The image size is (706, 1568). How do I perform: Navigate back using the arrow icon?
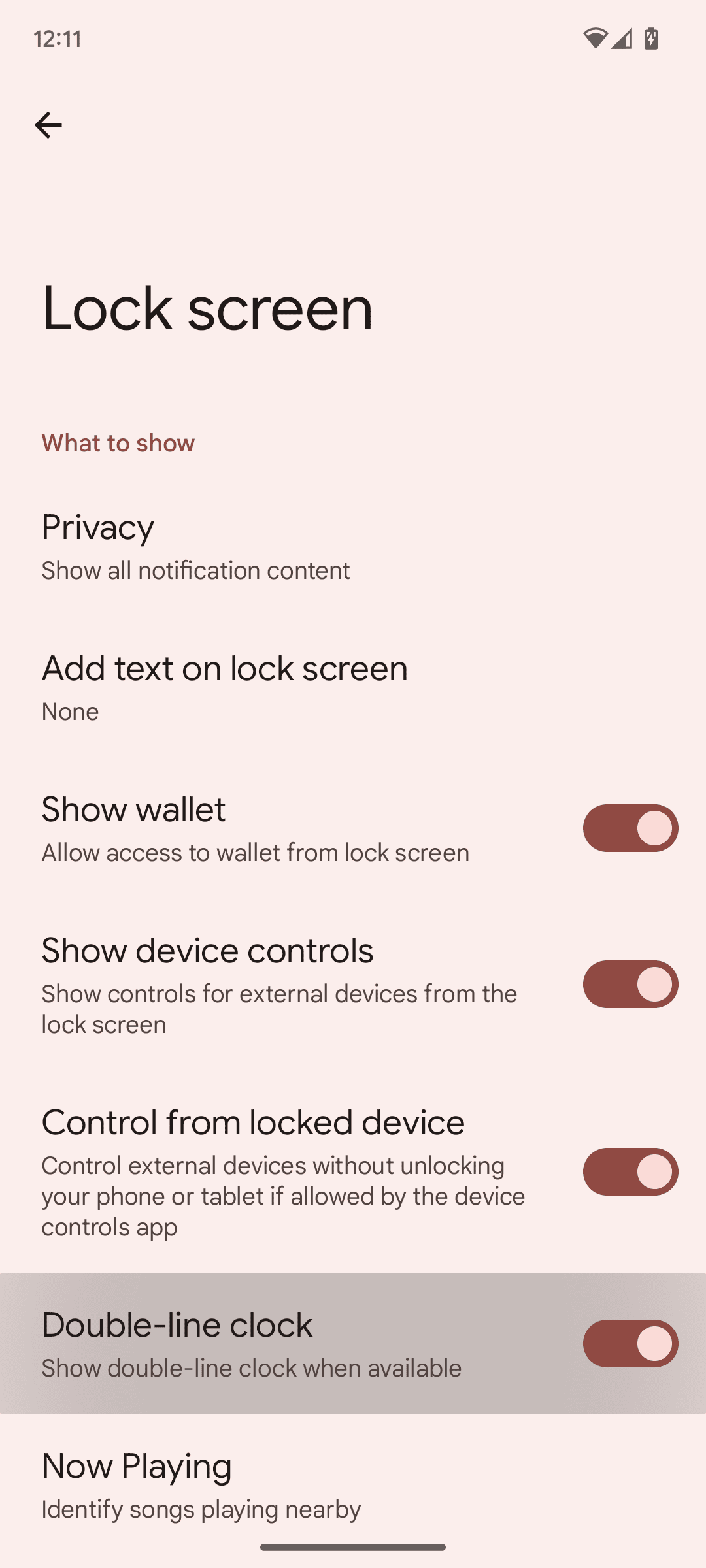click(x=49, y=125)
